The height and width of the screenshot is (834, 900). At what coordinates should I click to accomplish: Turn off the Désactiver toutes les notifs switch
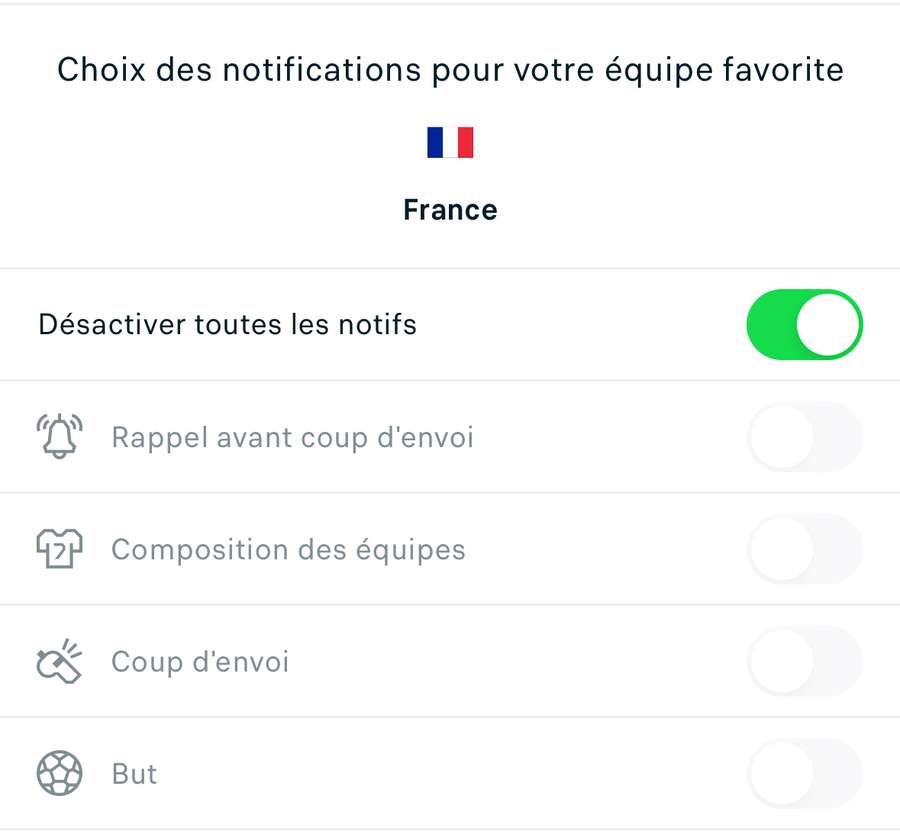click(804, 325)
